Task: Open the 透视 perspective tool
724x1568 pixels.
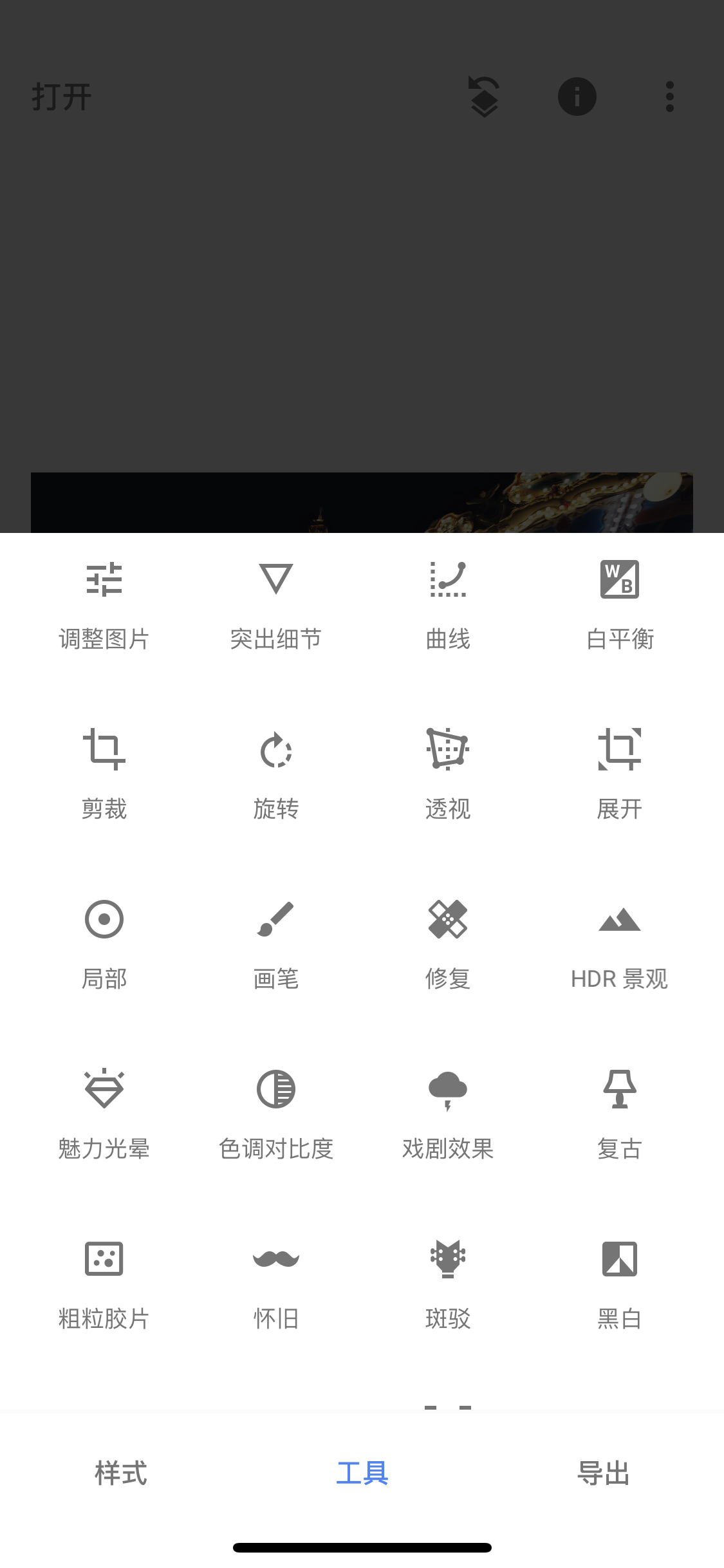Action: [x=448, y=774]
